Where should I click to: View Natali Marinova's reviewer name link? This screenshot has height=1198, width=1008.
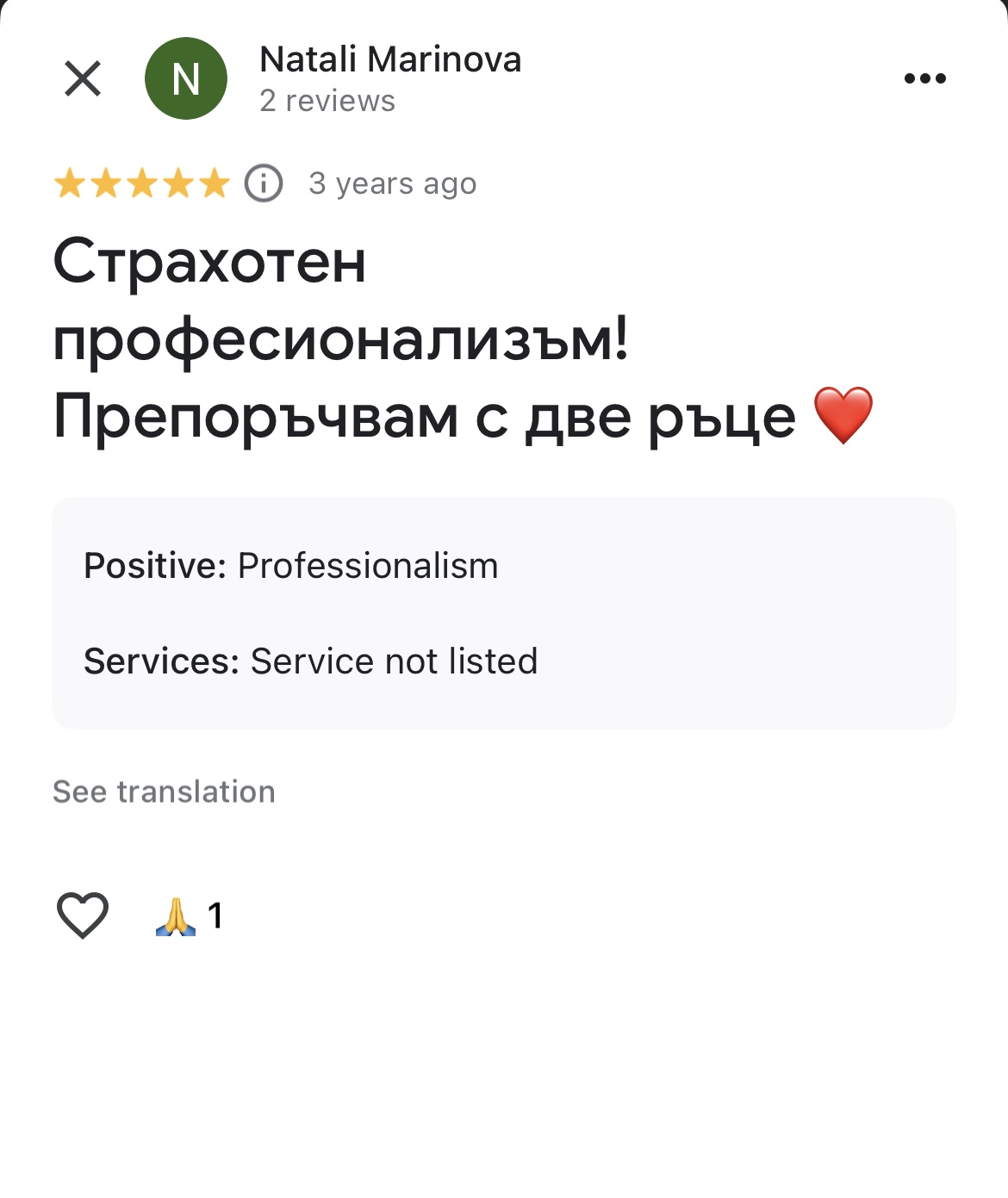390,59
